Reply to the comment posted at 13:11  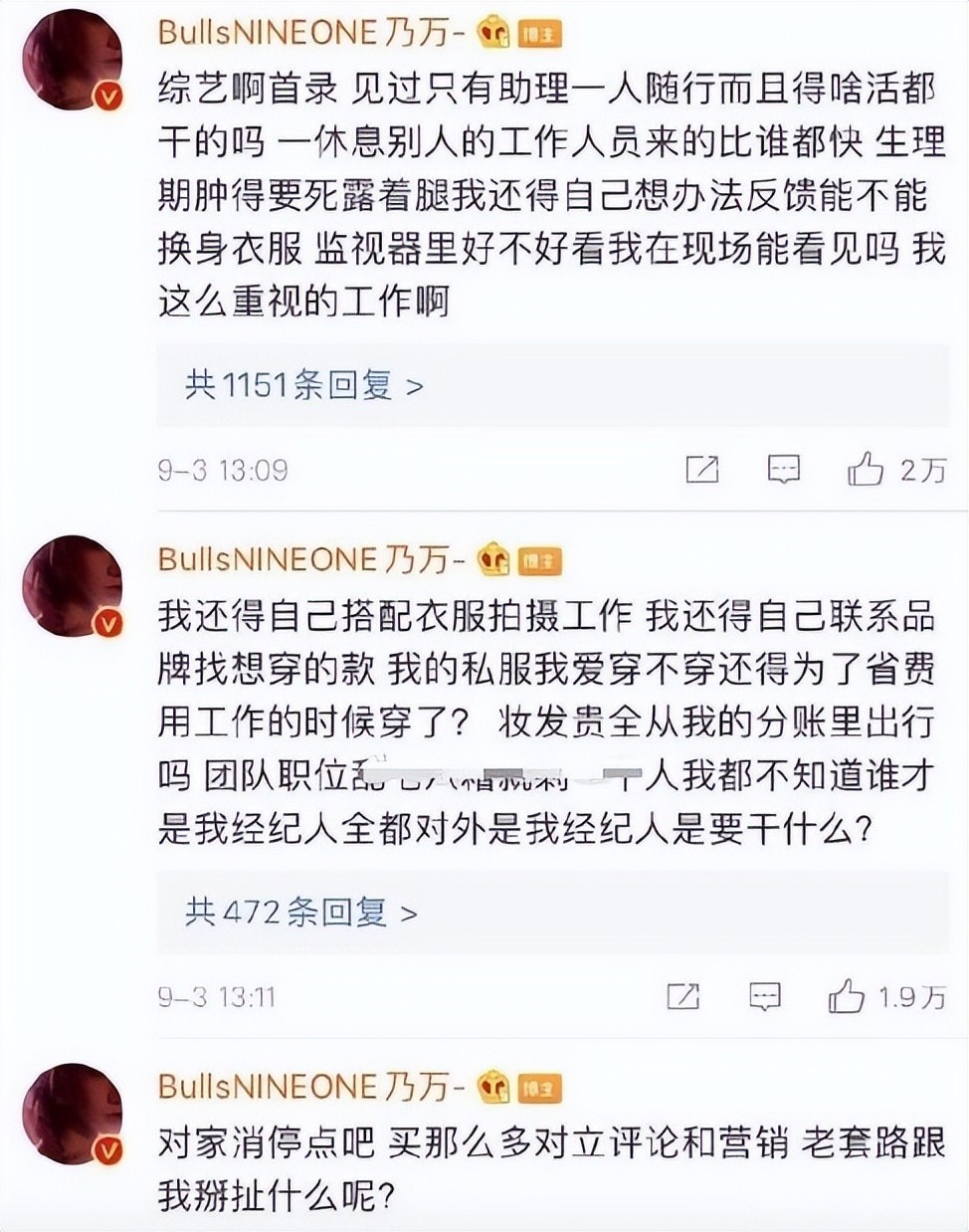[764, 996]
